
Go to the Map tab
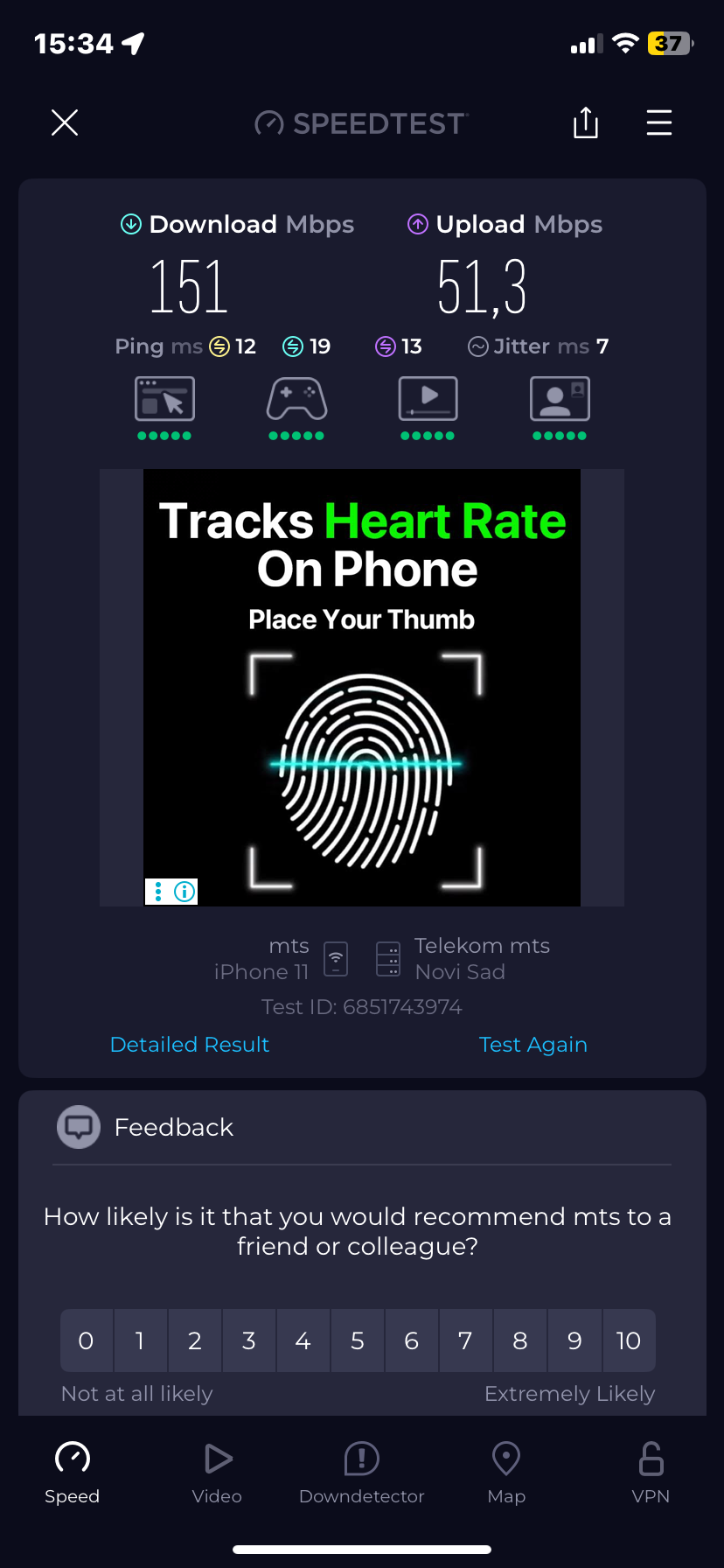pyautogui.click(x=506, y=1473)
